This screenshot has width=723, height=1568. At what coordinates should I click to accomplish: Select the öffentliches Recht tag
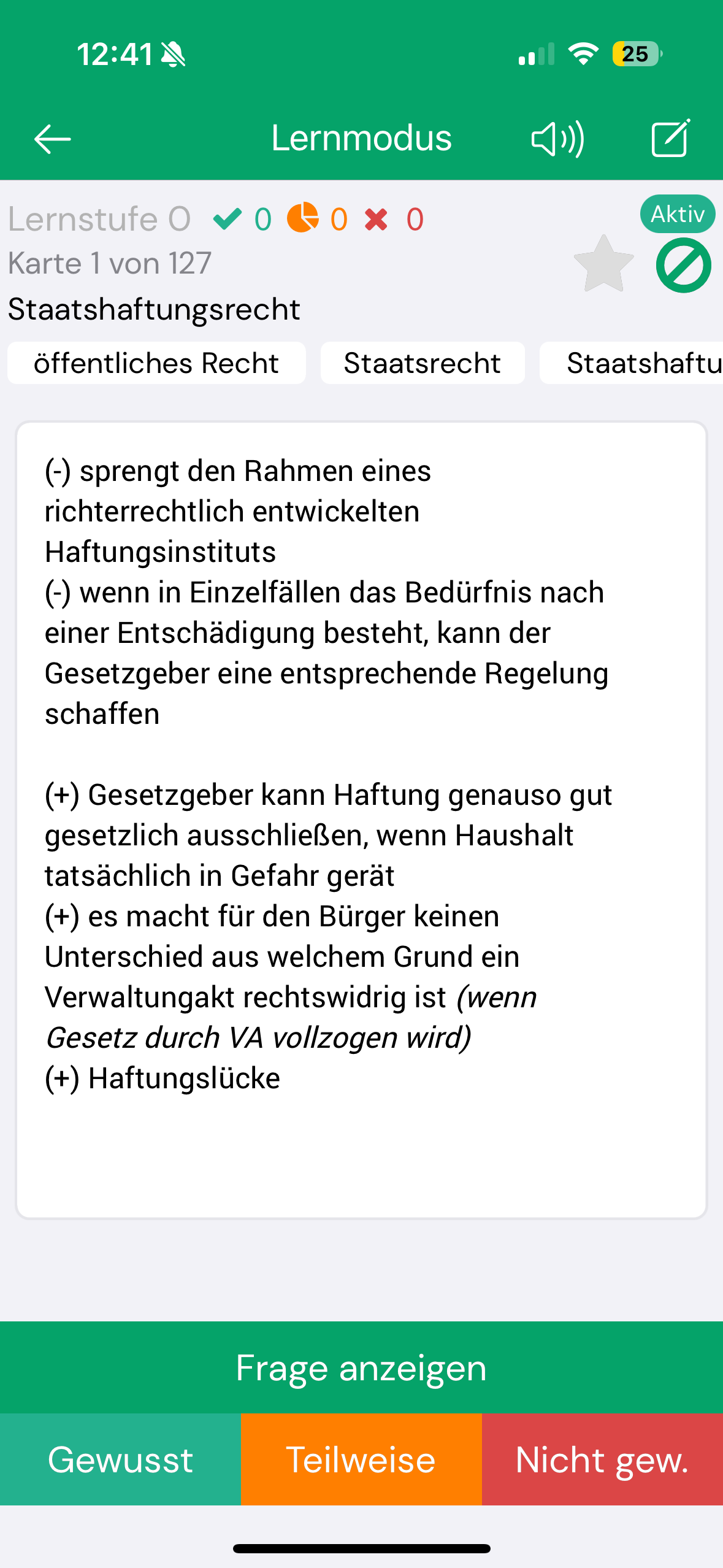pos(156,363)
